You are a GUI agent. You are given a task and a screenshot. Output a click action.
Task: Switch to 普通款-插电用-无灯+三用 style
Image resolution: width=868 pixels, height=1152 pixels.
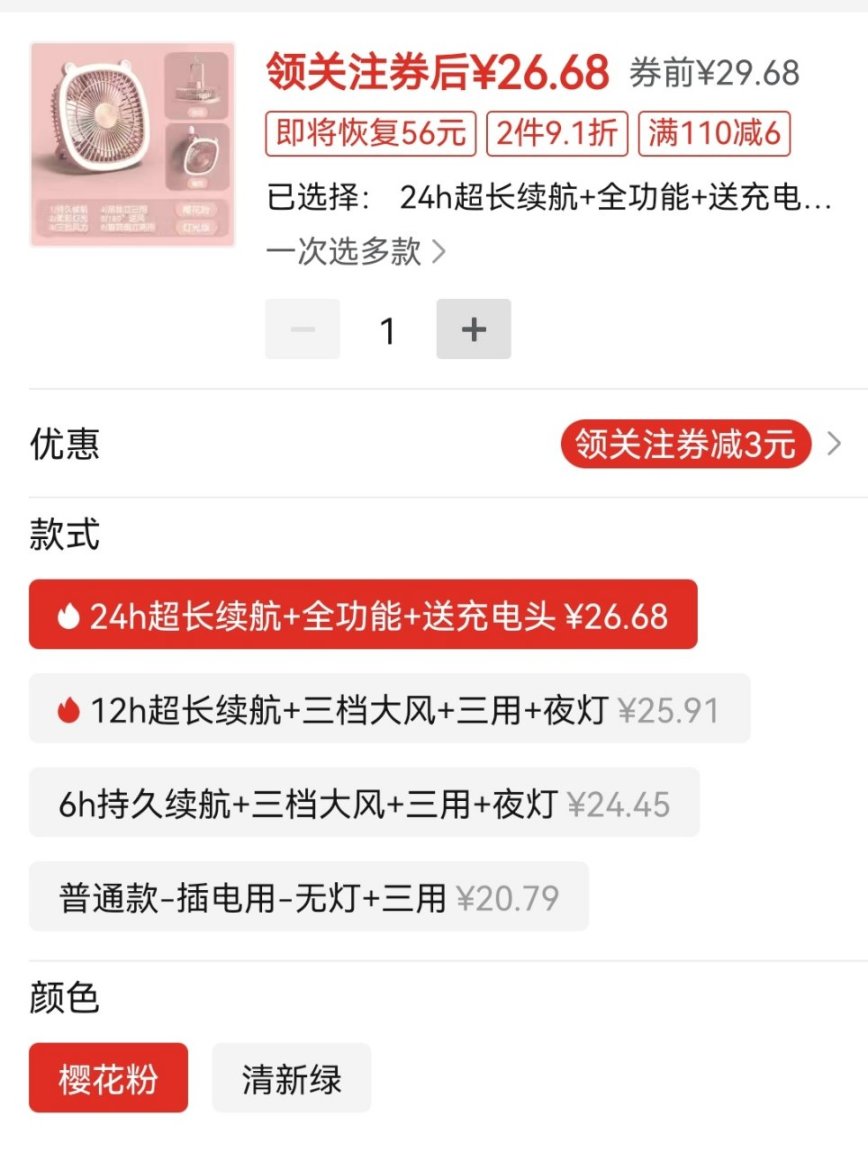coord(308,897)
